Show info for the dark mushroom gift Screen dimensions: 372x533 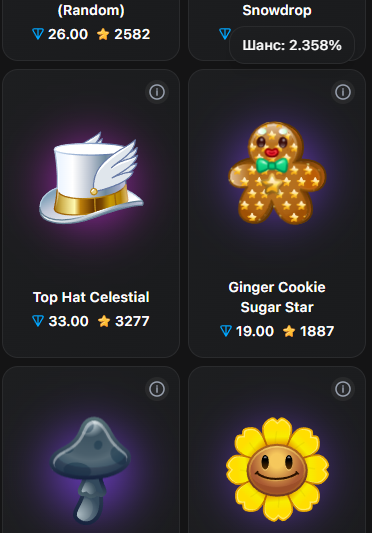tap(157, 389)
